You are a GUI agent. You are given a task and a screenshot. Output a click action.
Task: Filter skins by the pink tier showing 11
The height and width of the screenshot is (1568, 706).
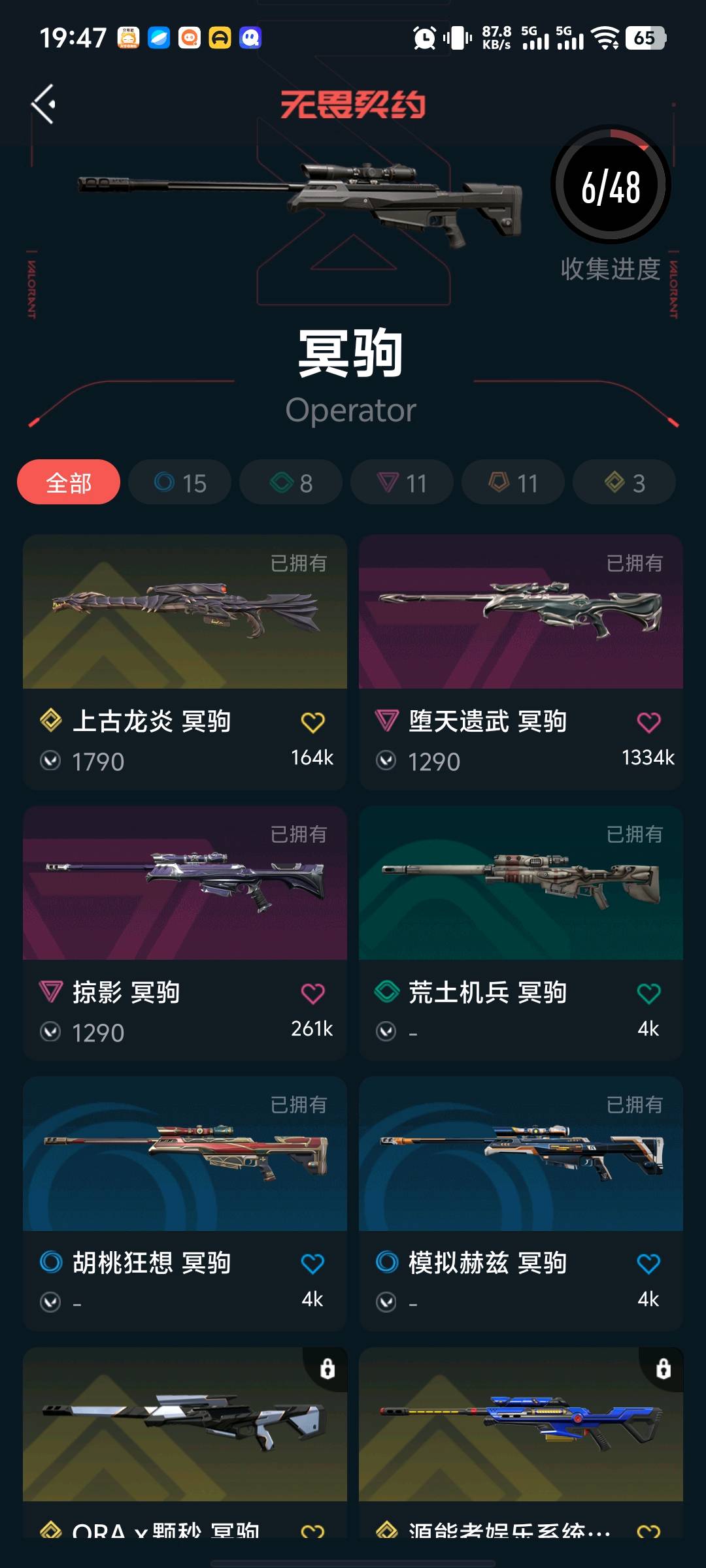(x=402, y=483)
